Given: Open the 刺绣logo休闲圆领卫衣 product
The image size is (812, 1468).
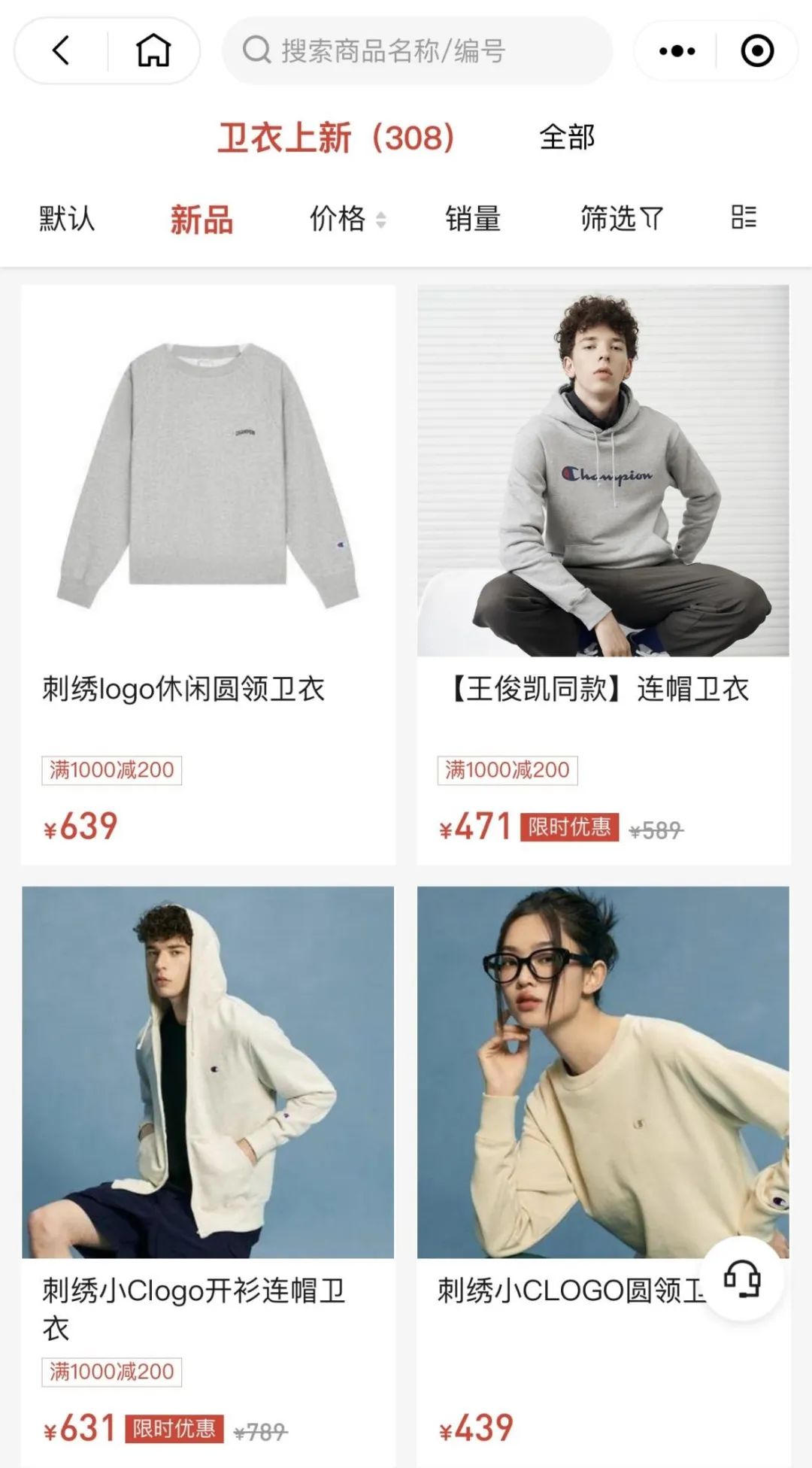Looking at the screenshot, I should (208, 575).
